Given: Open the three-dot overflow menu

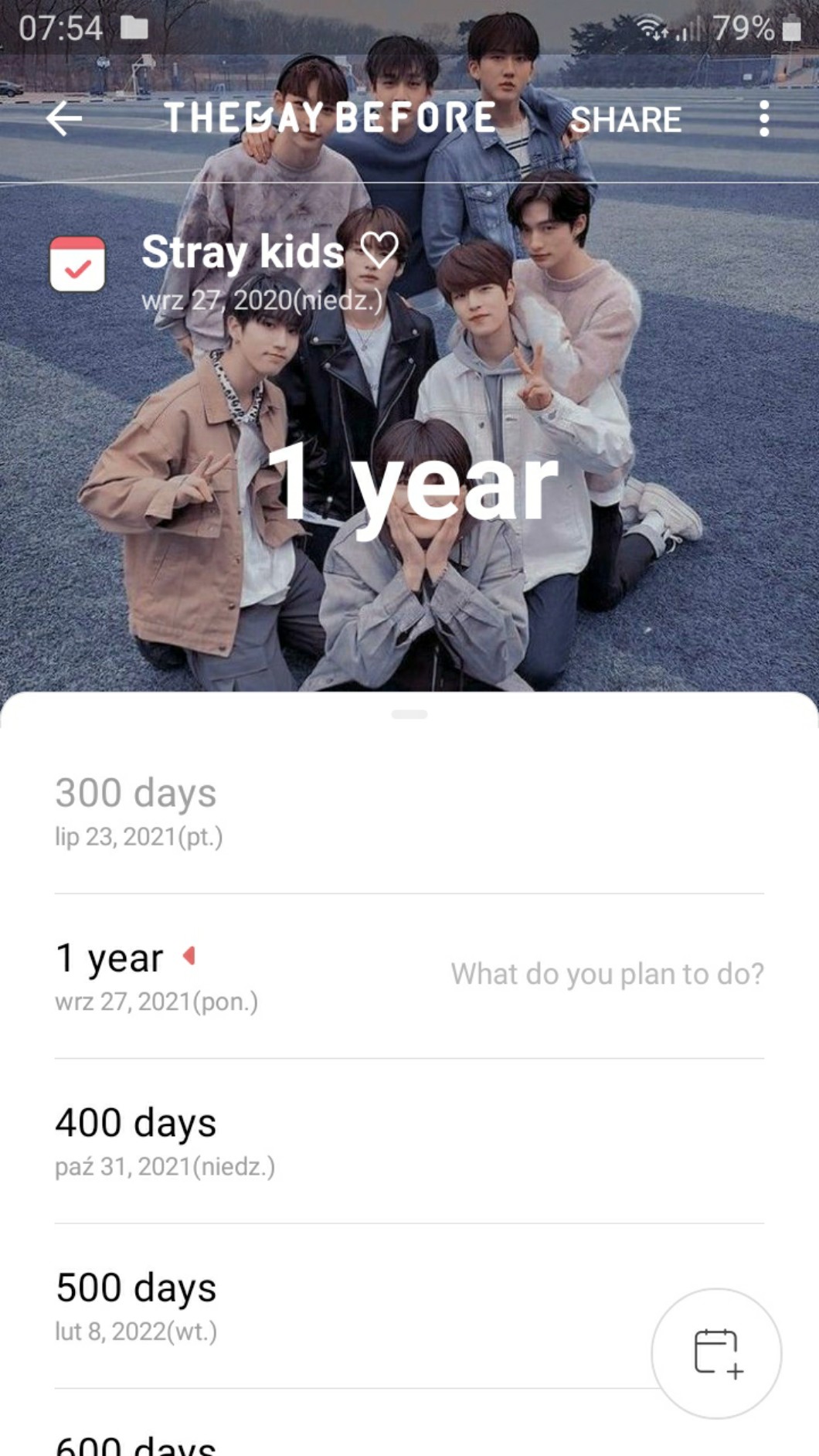Looking at the screenshot, I should [x=763, y=119].
